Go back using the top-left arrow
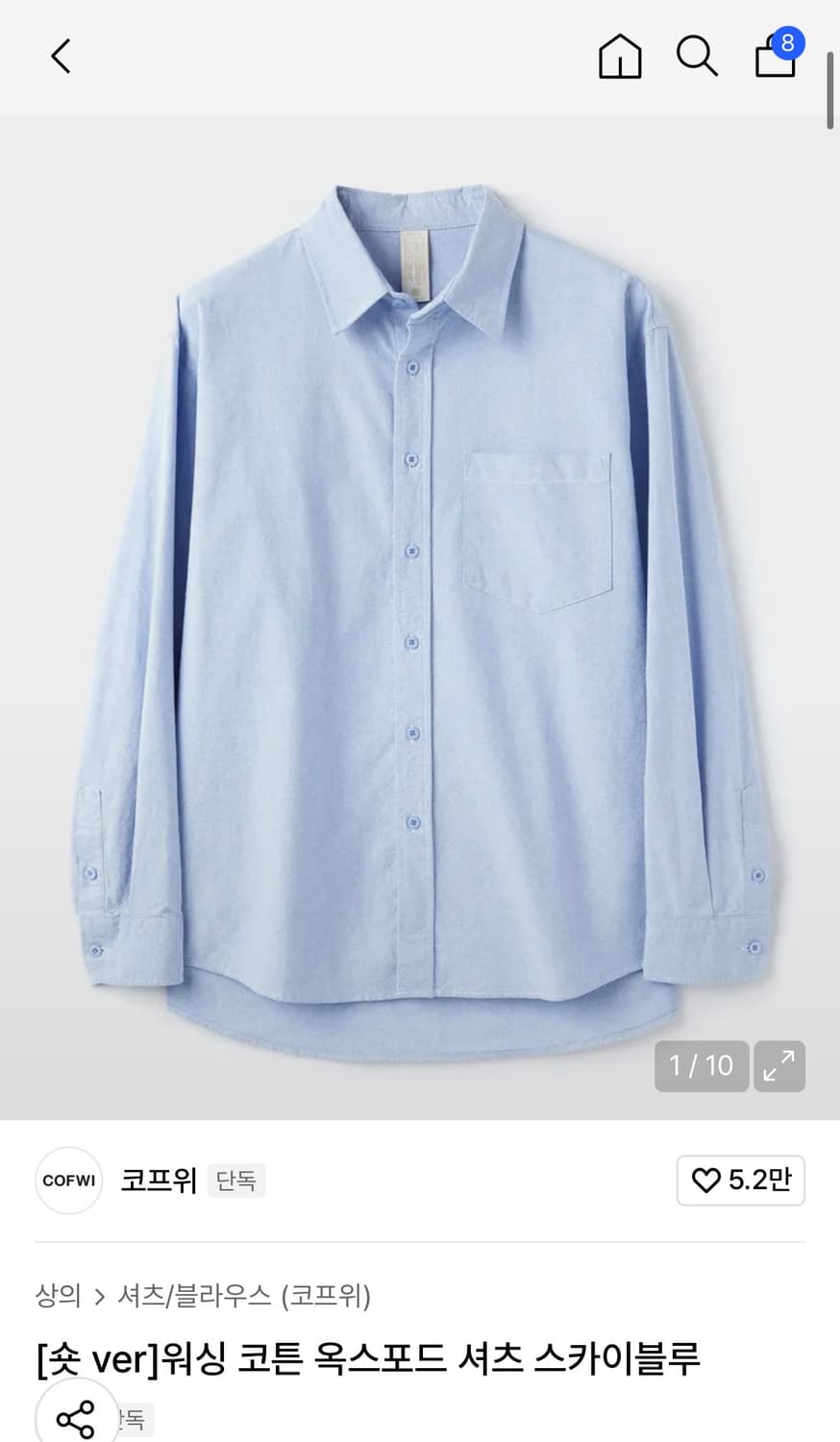Image resolution: width=840 pixels, height=1442 pixels. 61,56
